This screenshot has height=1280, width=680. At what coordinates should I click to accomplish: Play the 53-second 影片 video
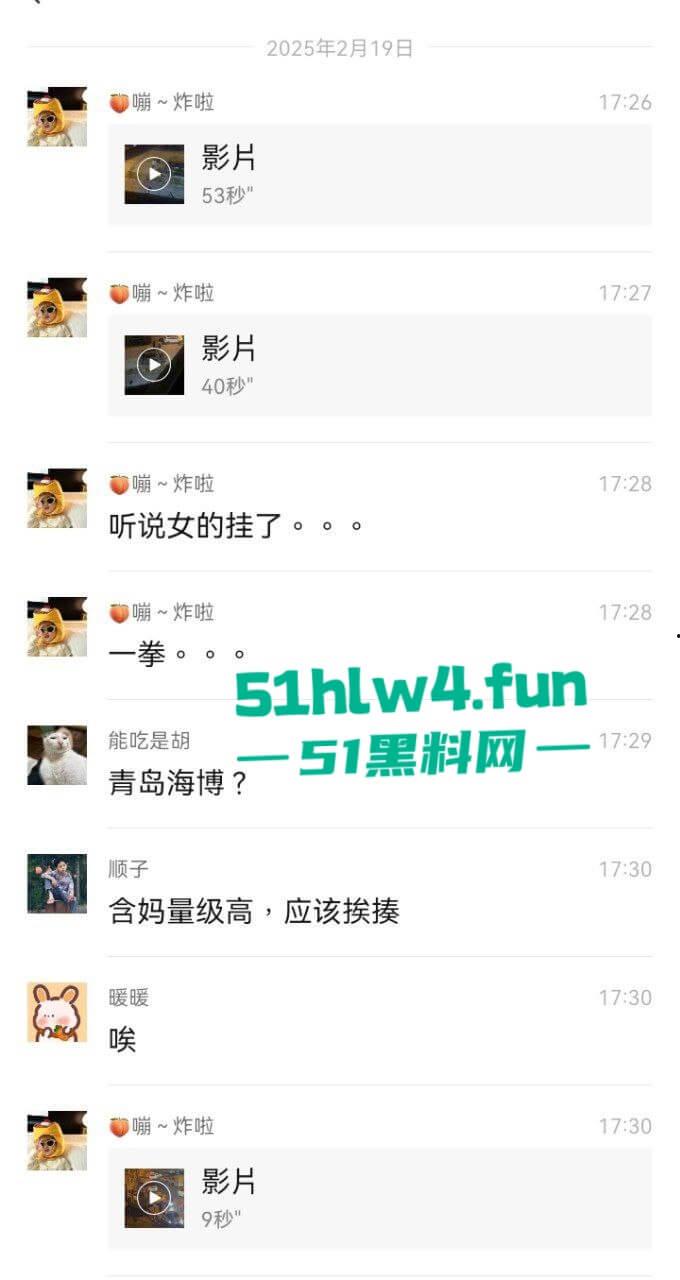154,175
